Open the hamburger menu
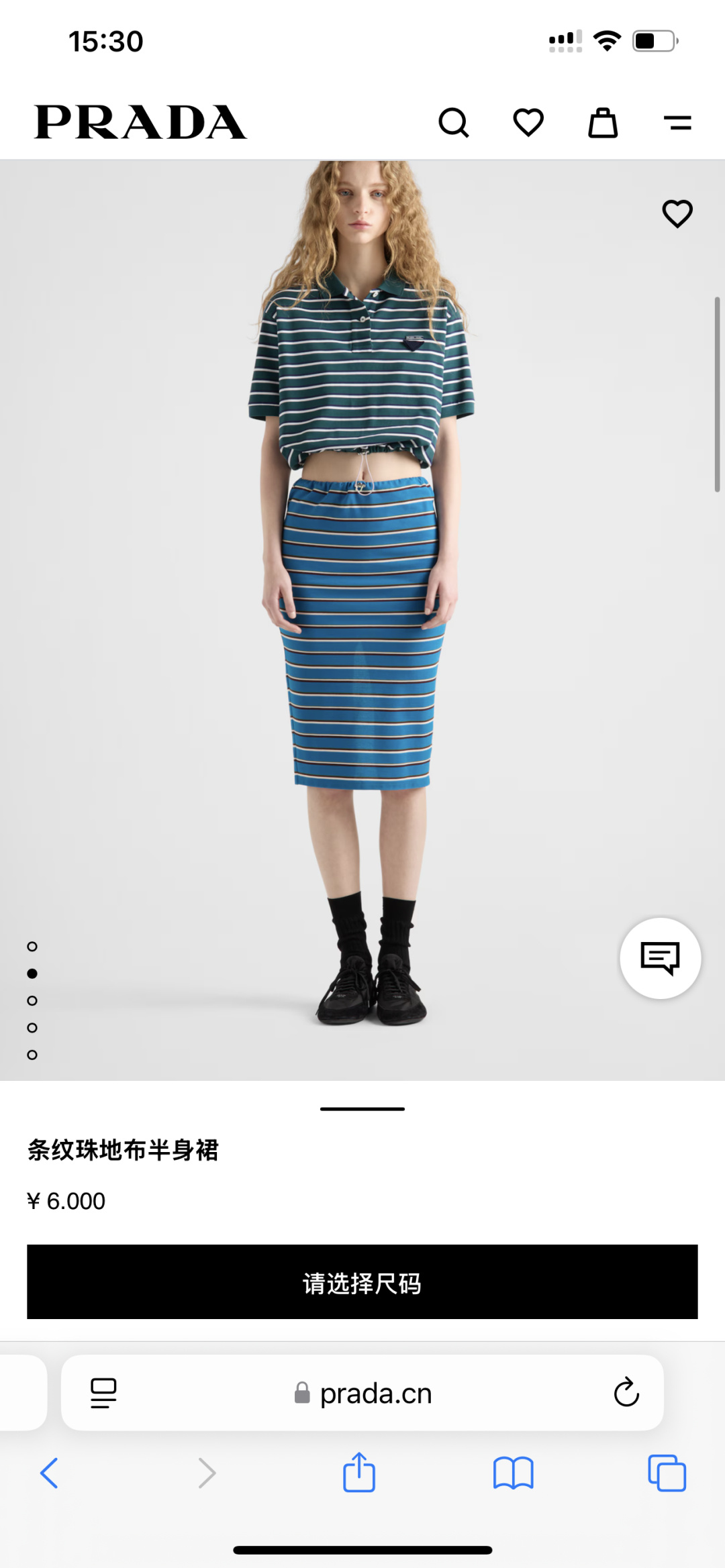 pyautogui.click(x=677, y=123)
